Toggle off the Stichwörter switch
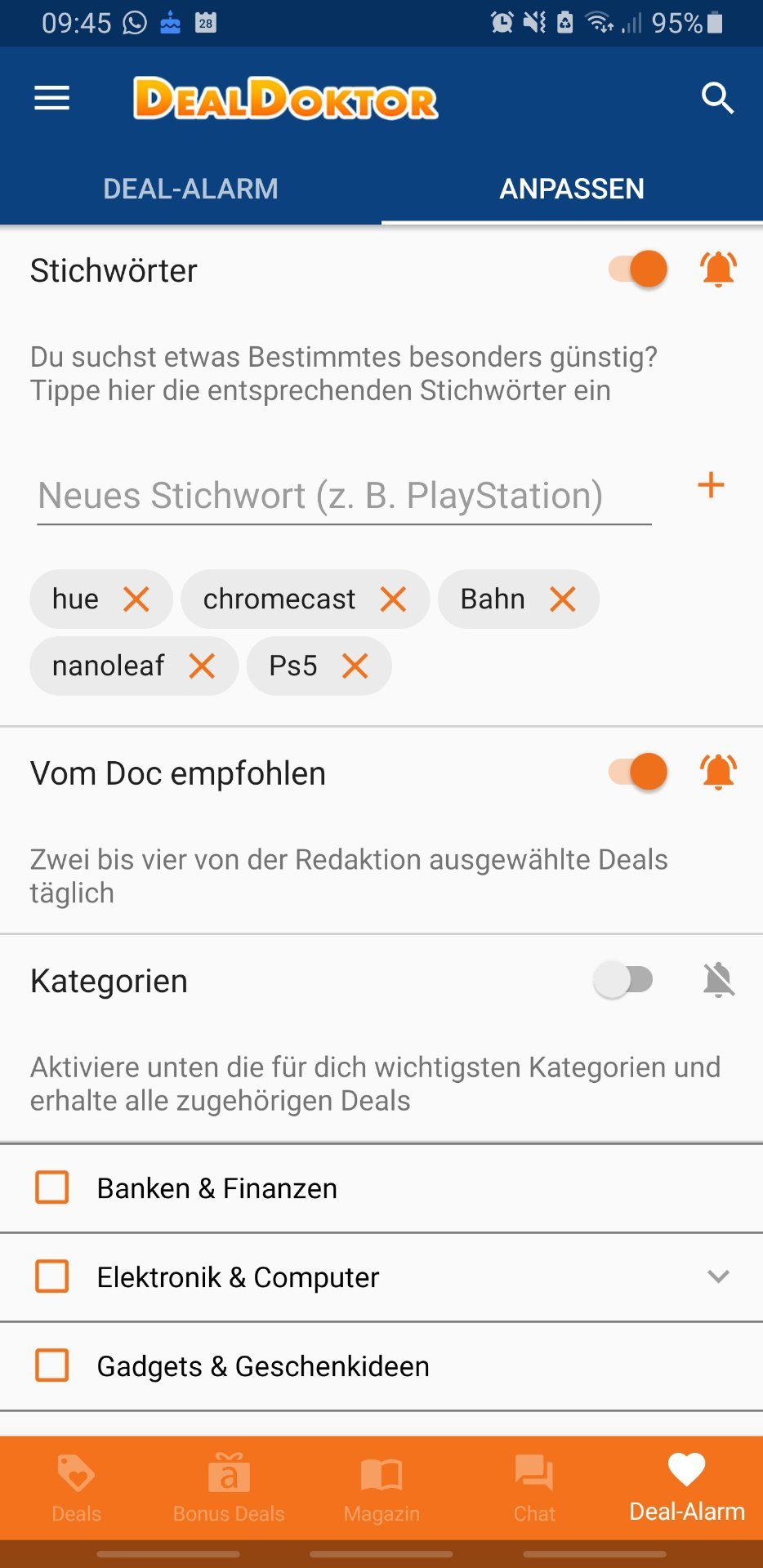This screenshot has height=1568, width=763. tap(638, 269)
